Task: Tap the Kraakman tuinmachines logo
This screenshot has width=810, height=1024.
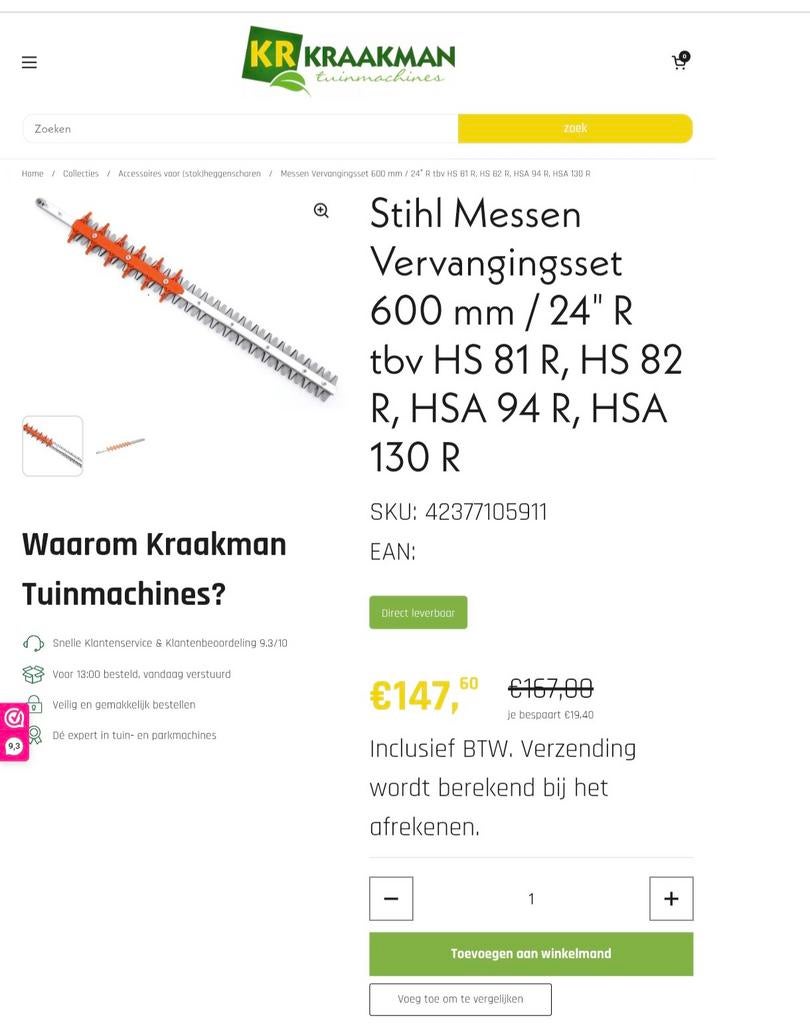Action: 348,61
